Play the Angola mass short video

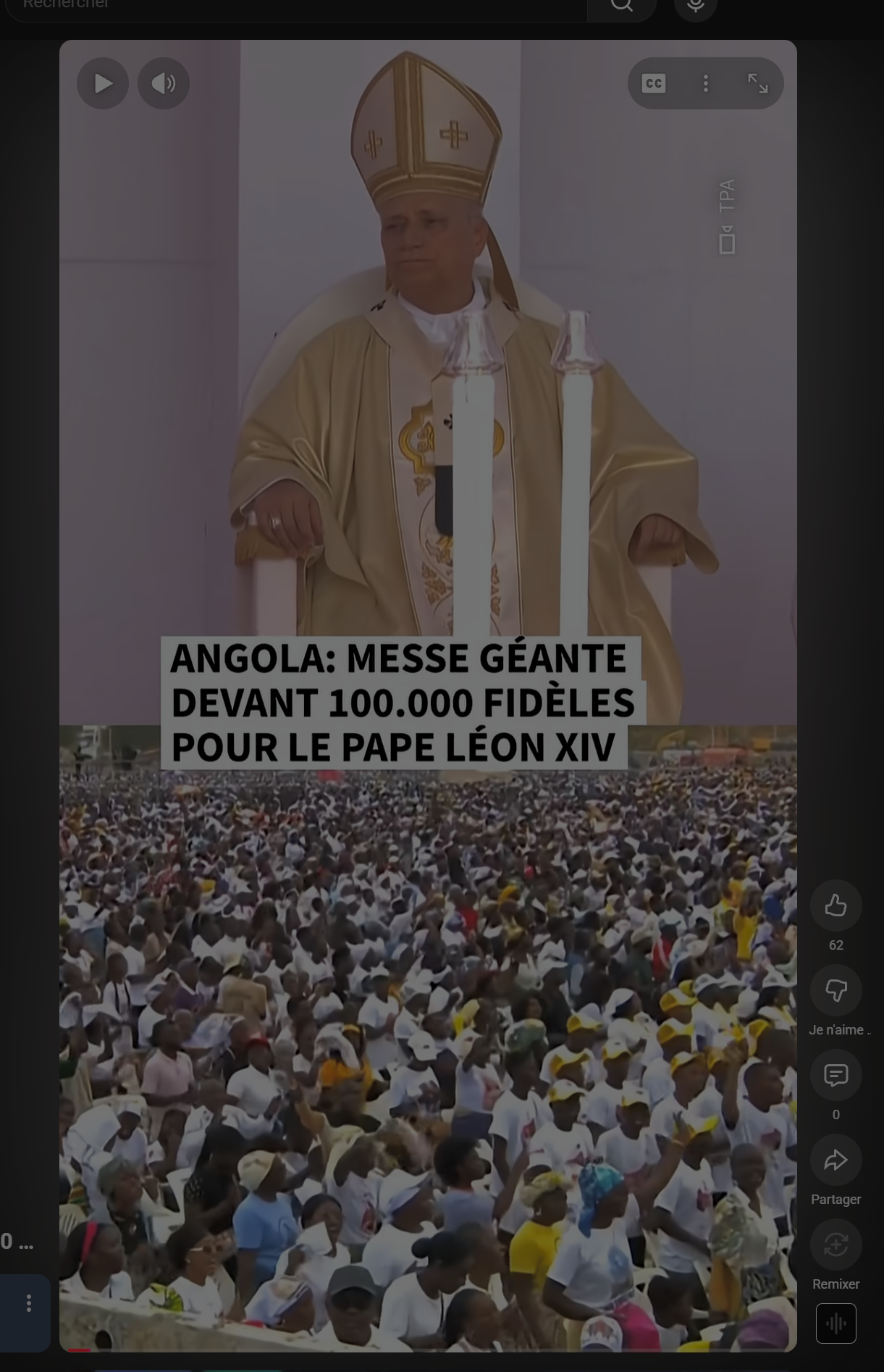(x=103, y=83)
